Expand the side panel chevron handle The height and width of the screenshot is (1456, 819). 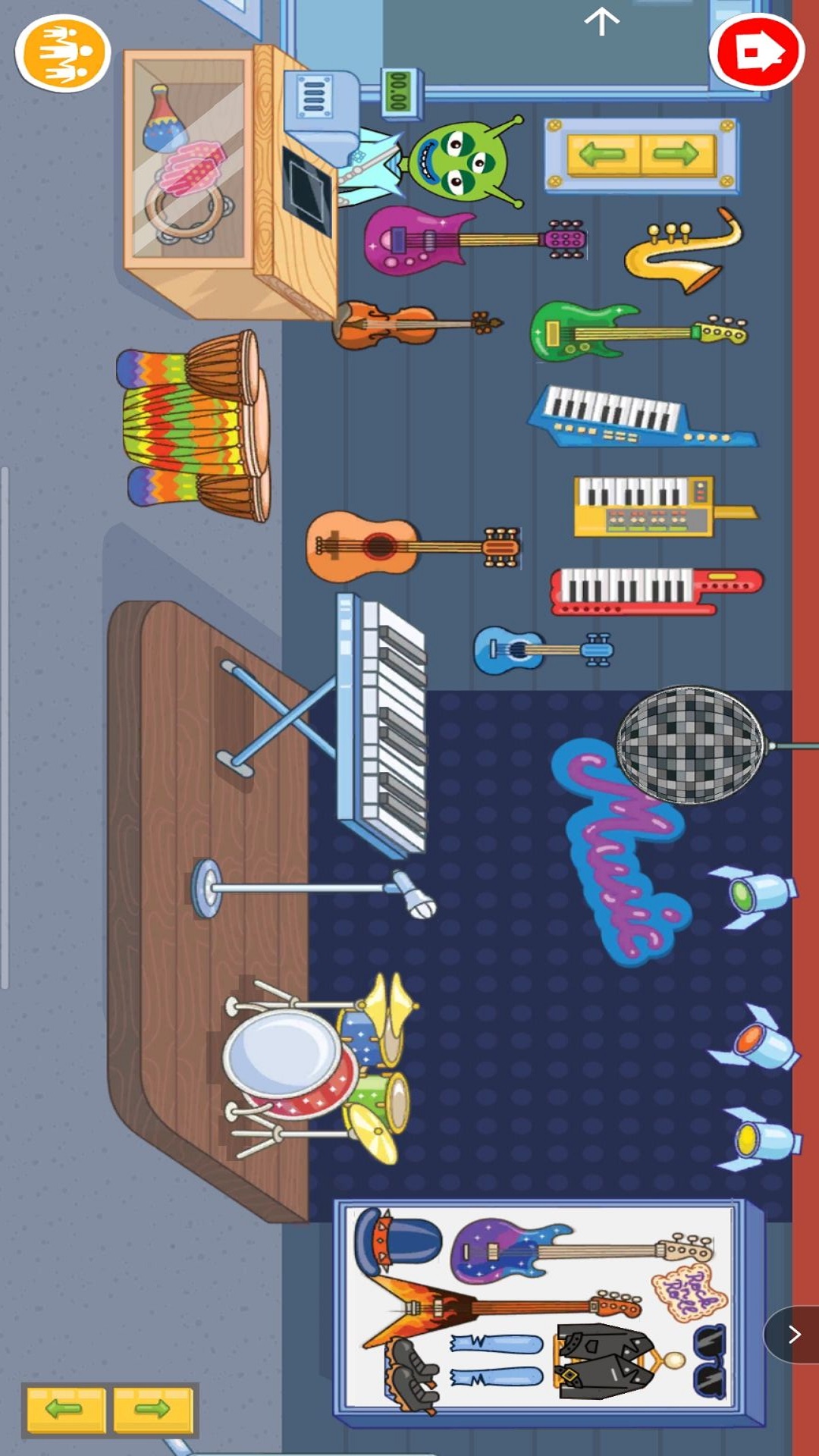(793, 1334)
